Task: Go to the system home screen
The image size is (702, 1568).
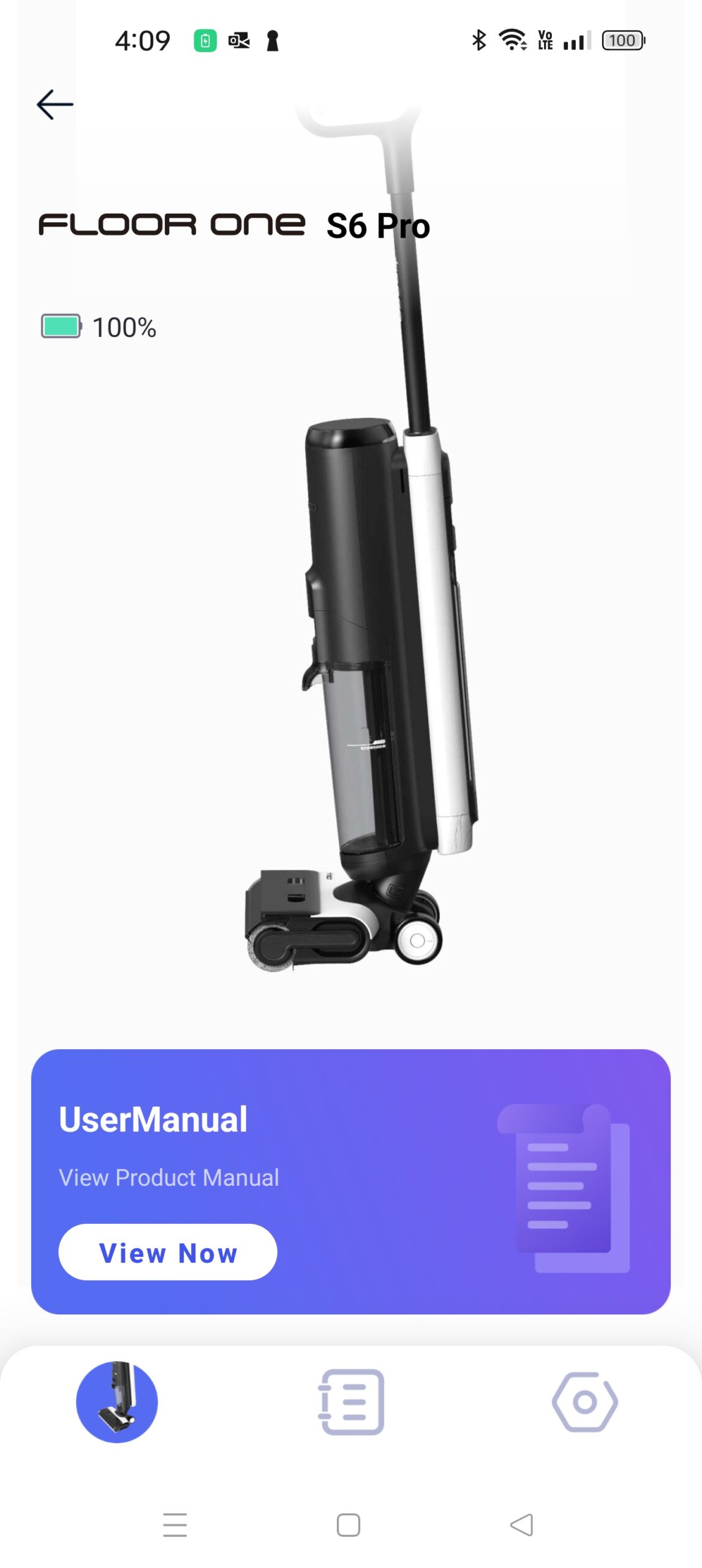Action: click(x=349, y=1525)
